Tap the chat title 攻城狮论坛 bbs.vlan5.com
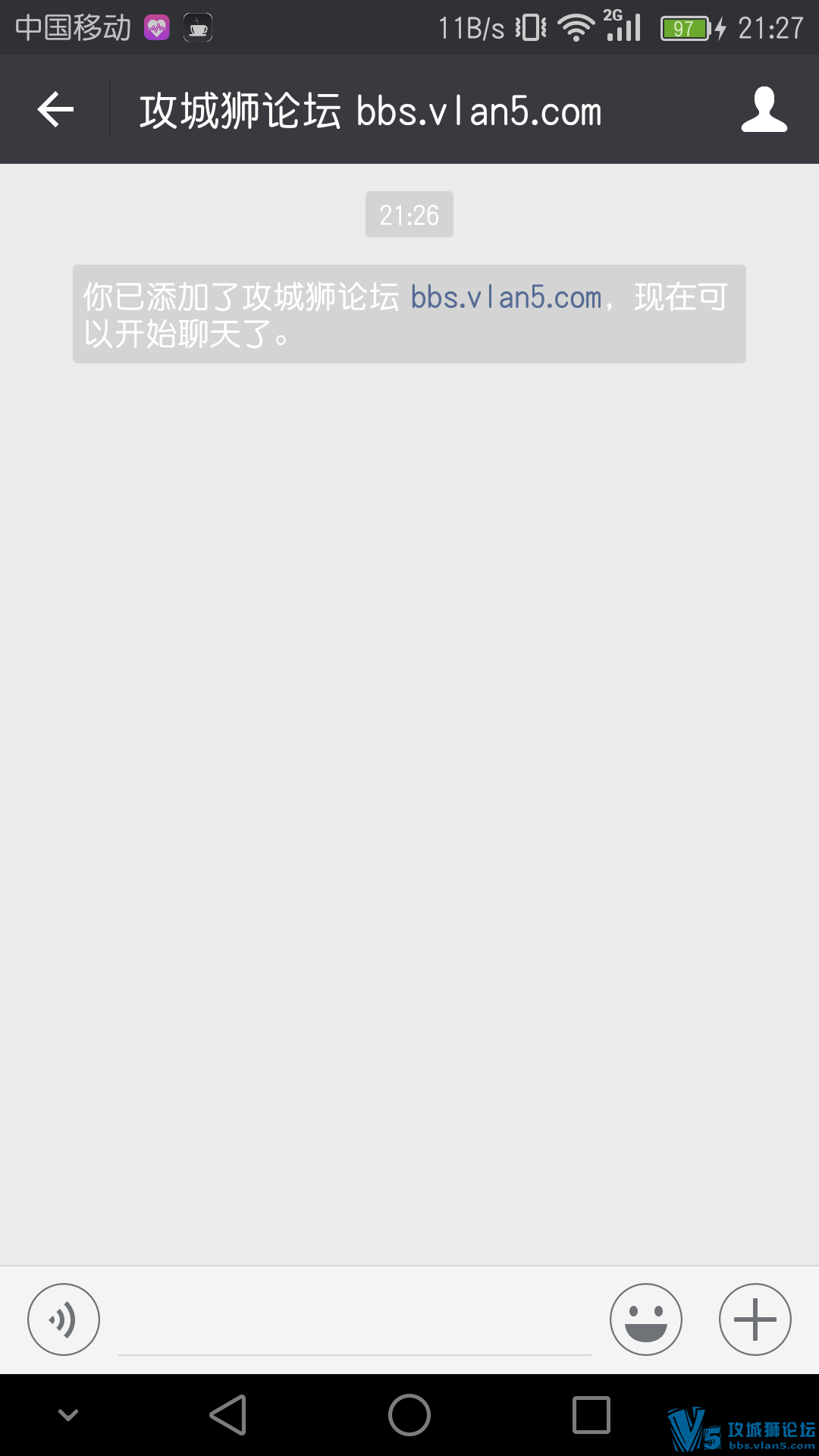819x1456 pixels. 369,109
